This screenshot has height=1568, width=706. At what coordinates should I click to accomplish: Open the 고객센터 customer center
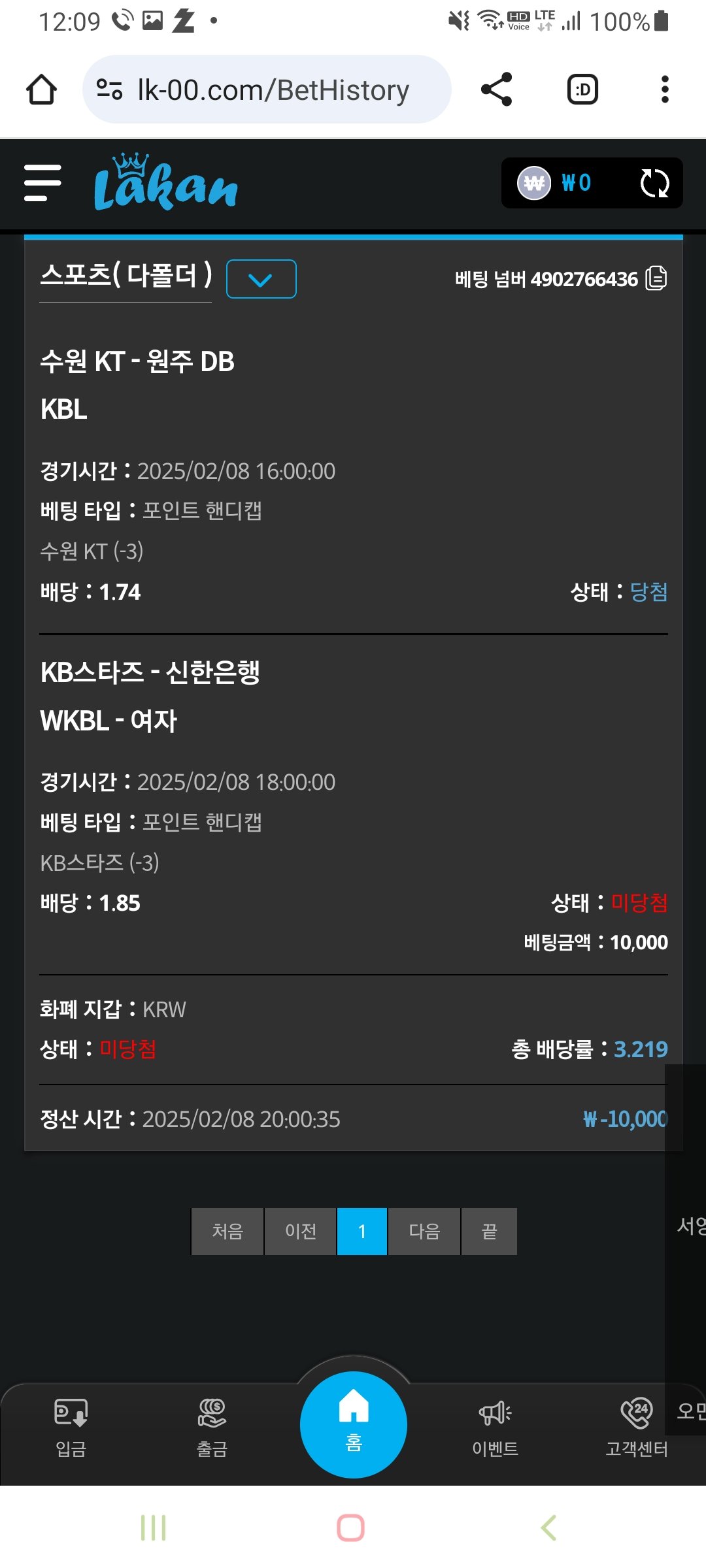coord(637,1429)
